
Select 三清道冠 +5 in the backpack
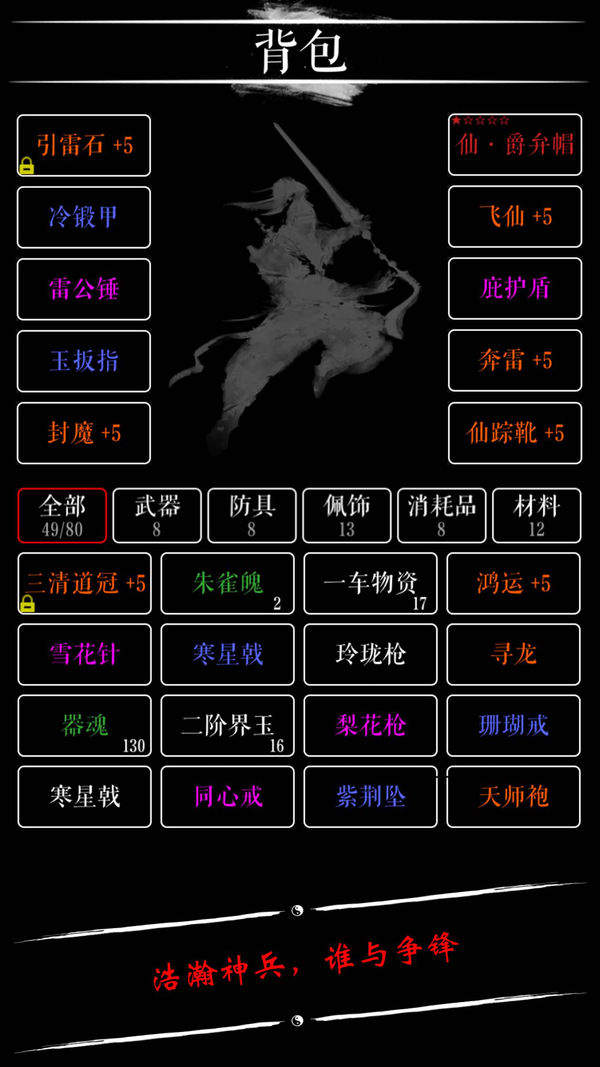tap(85, 583)
